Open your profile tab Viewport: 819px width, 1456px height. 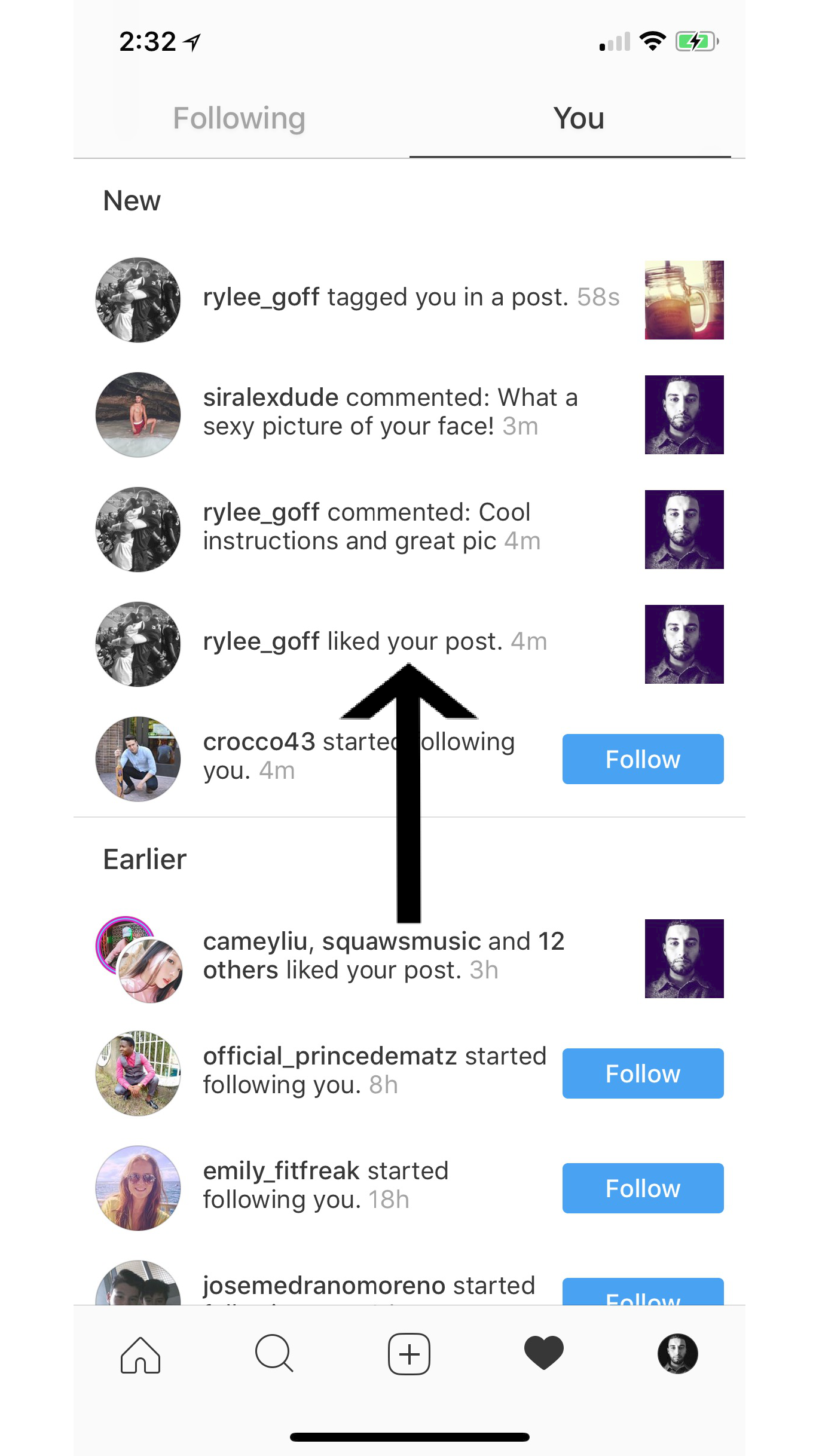click(677, 1354)
